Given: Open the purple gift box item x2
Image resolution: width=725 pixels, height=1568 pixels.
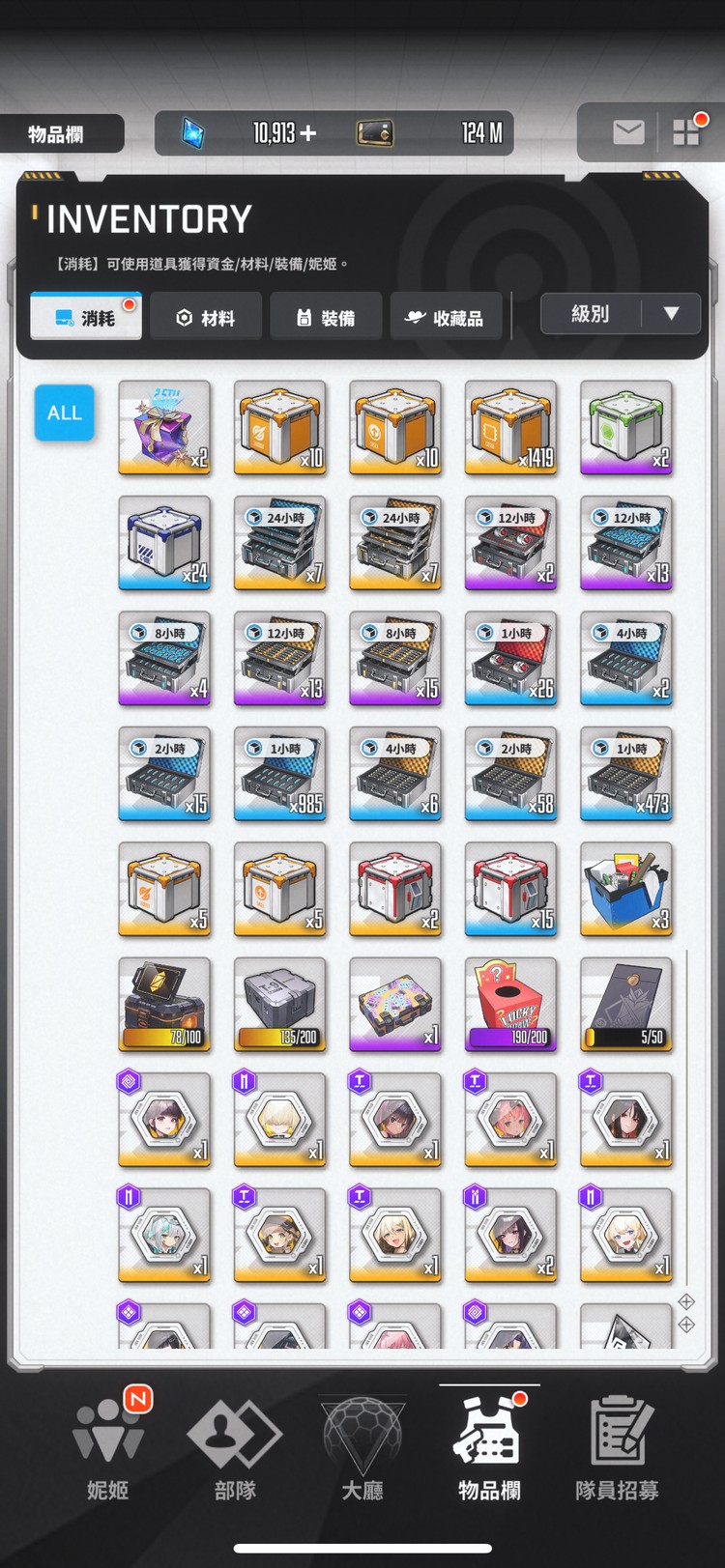Looking at the screenshot, I should [x=164, y=427].
